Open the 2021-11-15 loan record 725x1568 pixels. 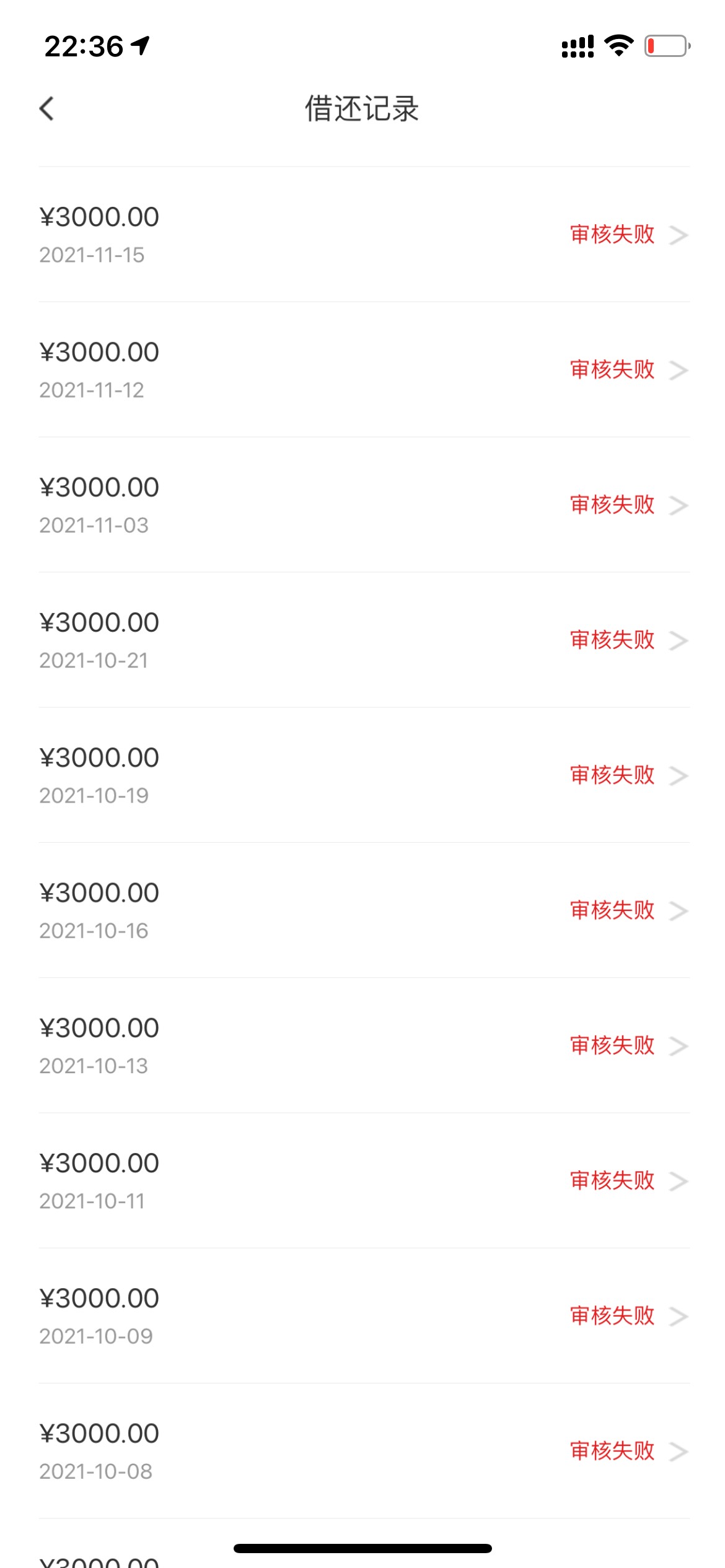(x=364, y=235)
